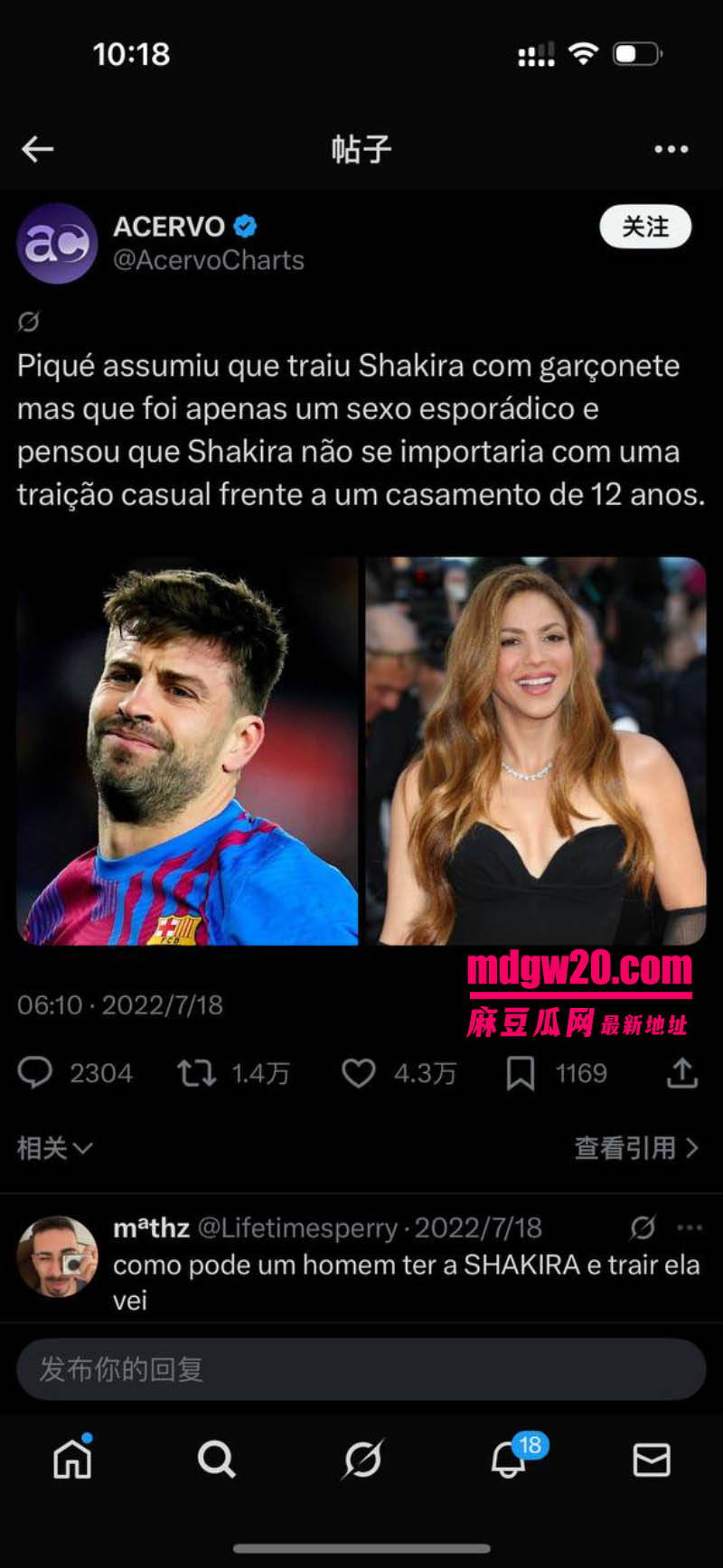Tap the reply icon showing 2304
Screen dimensions: 723x1568
point(36,1073)
